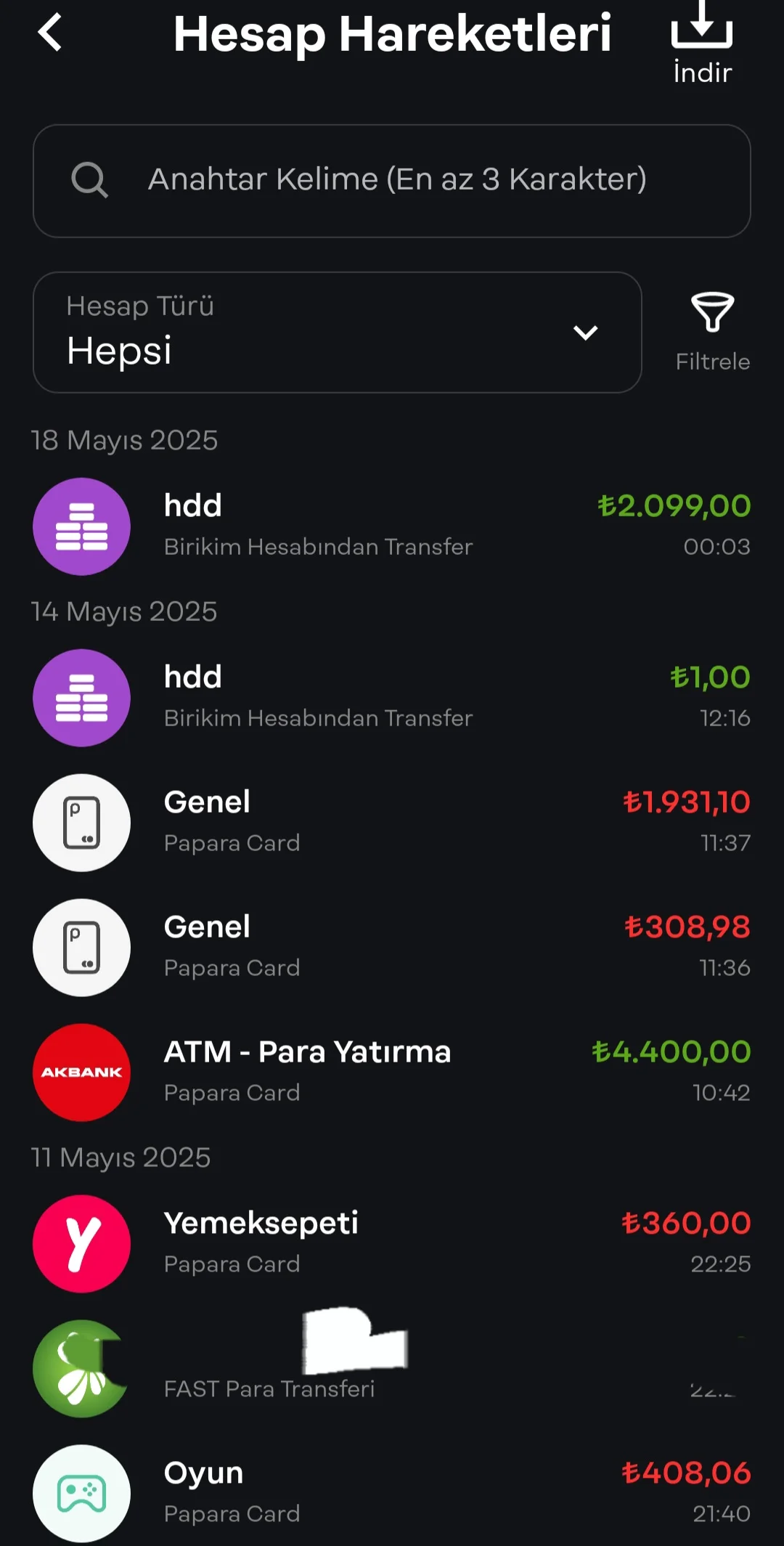Image resolution: width=784 pixels, height=1546 pixels.
Task: Tap the keyword search field
Action: pyautogui.click(x=392, y=181)
